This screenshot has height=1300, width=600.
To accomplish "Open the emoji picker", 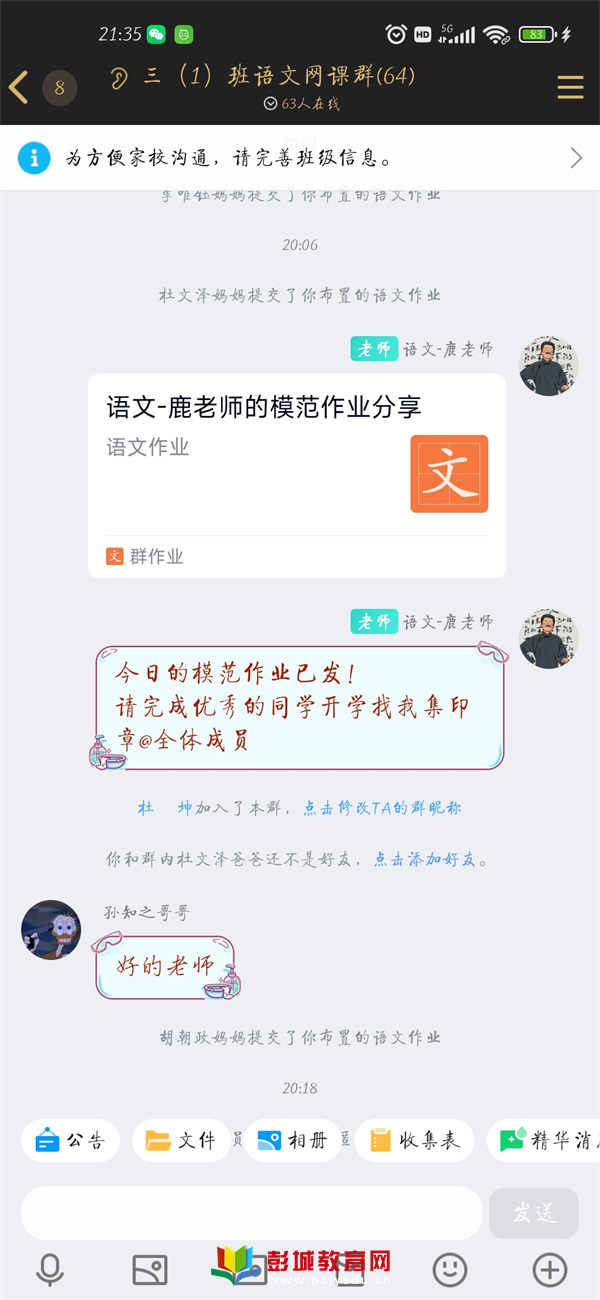I will coord(450,1270).
